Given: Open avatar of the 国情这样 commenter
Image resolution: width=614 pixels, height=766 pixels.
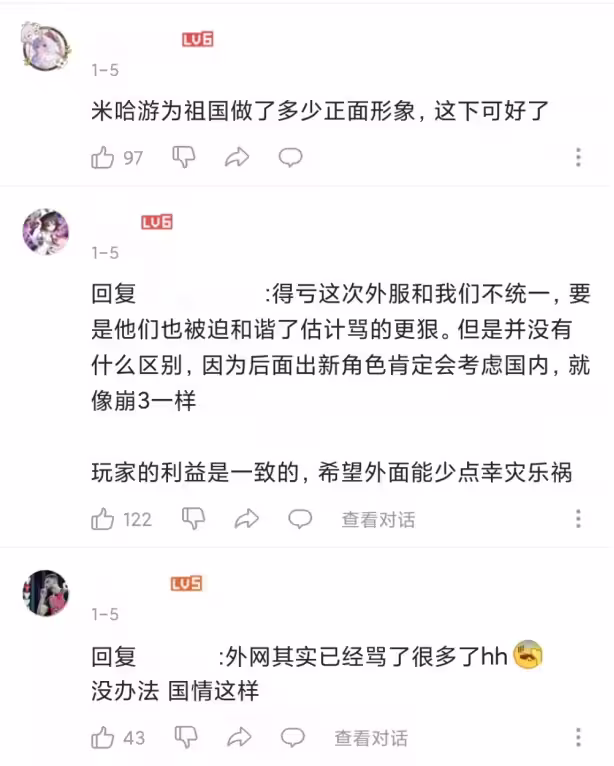Looking at the screenshot, I should click(46, 593).
